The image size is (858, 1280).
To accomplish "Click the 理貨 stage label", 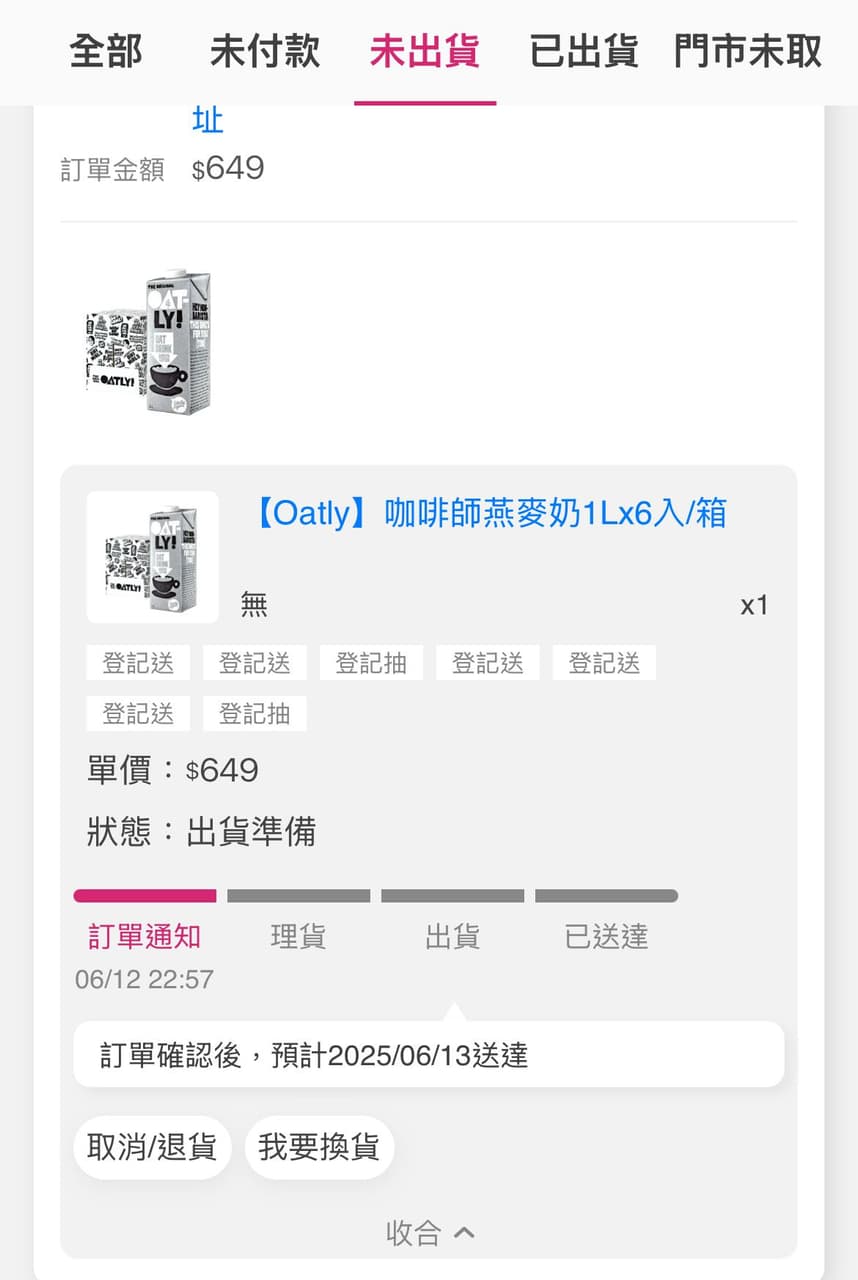I will click(x=297, y=937).
